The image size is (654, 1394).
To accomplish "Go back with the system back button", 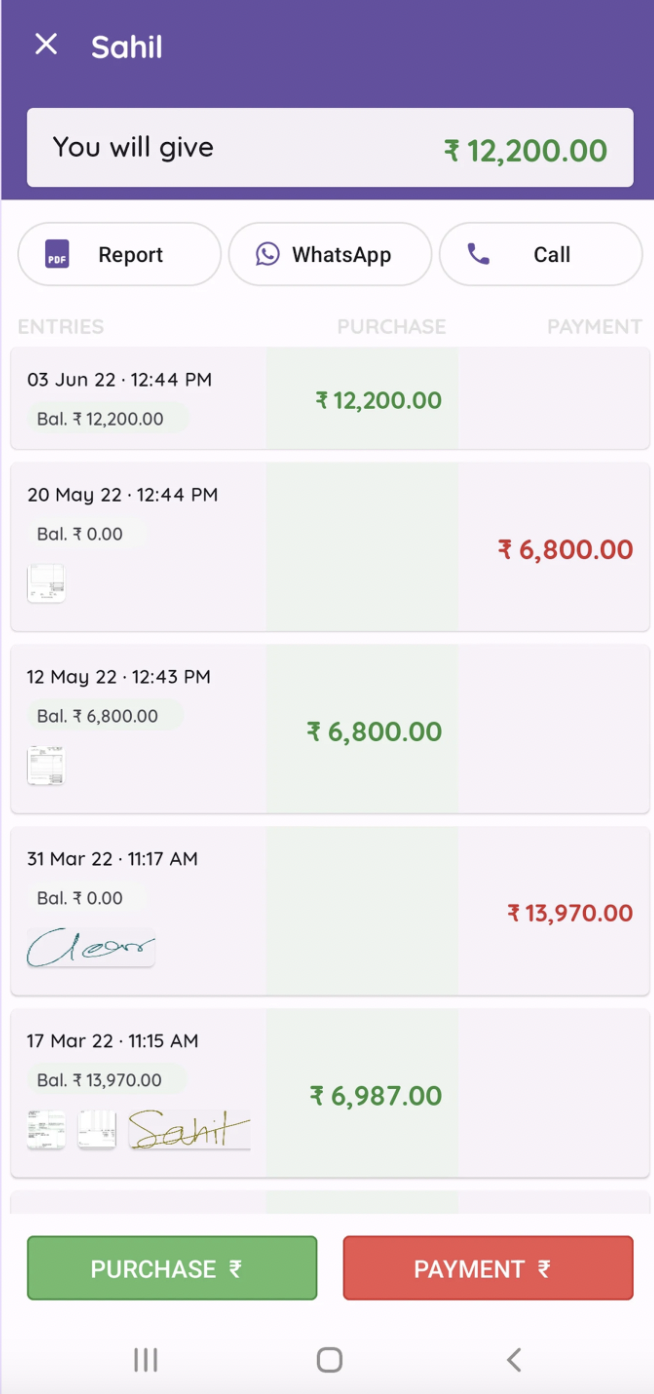I will tap(513, 1359).
